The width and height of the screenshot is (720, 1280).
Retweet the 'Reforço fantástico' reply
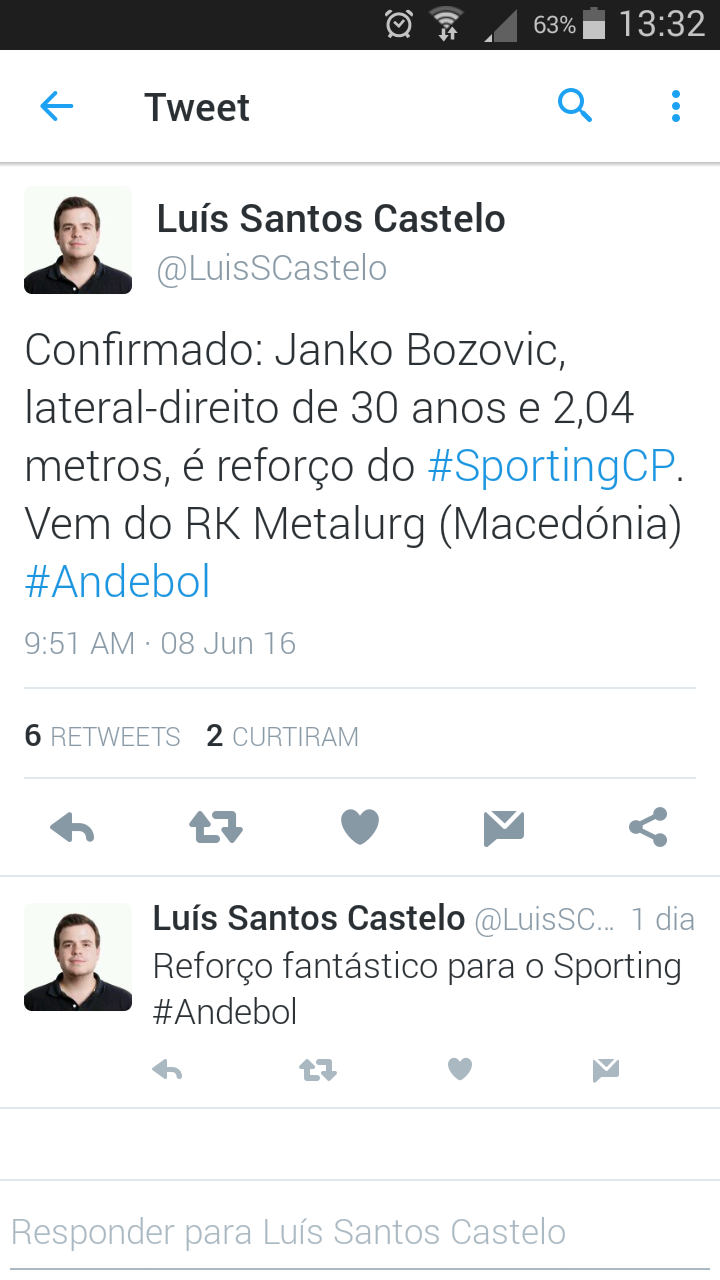point(318,1071)
